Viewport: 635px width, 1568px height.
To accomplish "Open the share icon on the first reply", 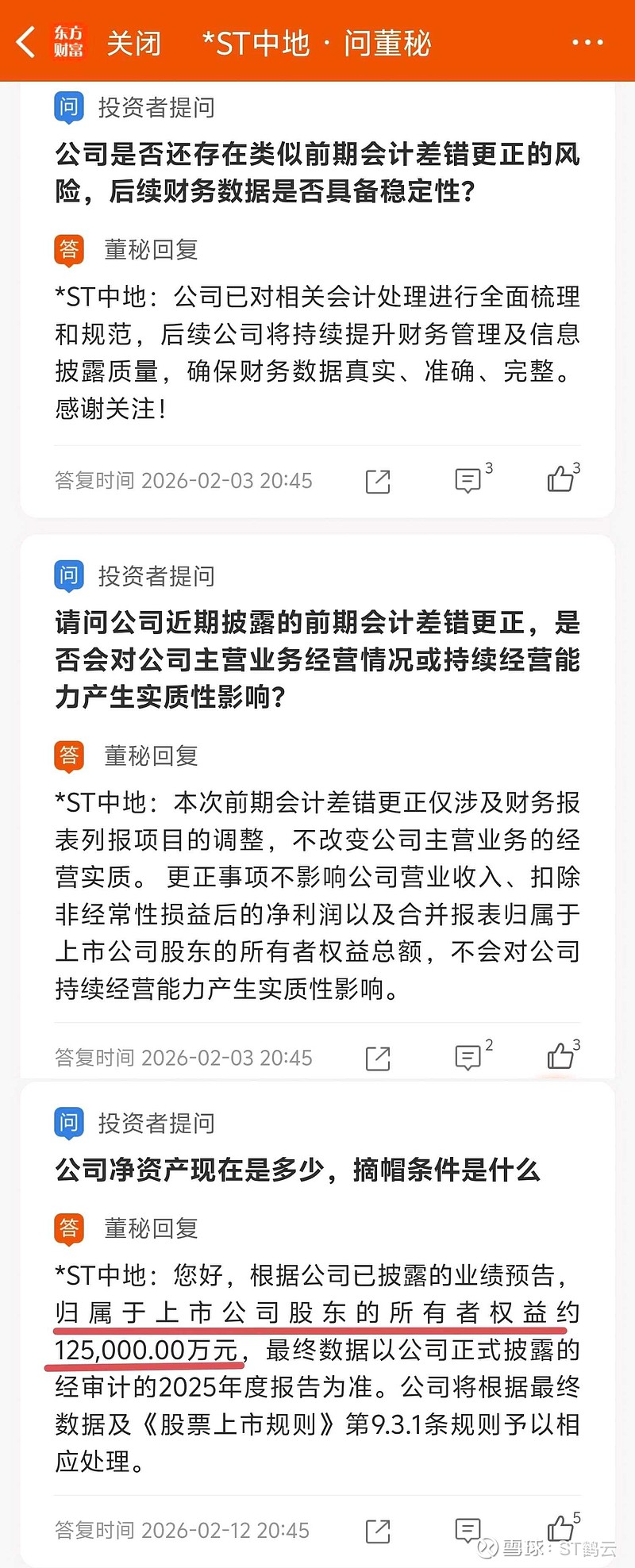I will point(379,481).
